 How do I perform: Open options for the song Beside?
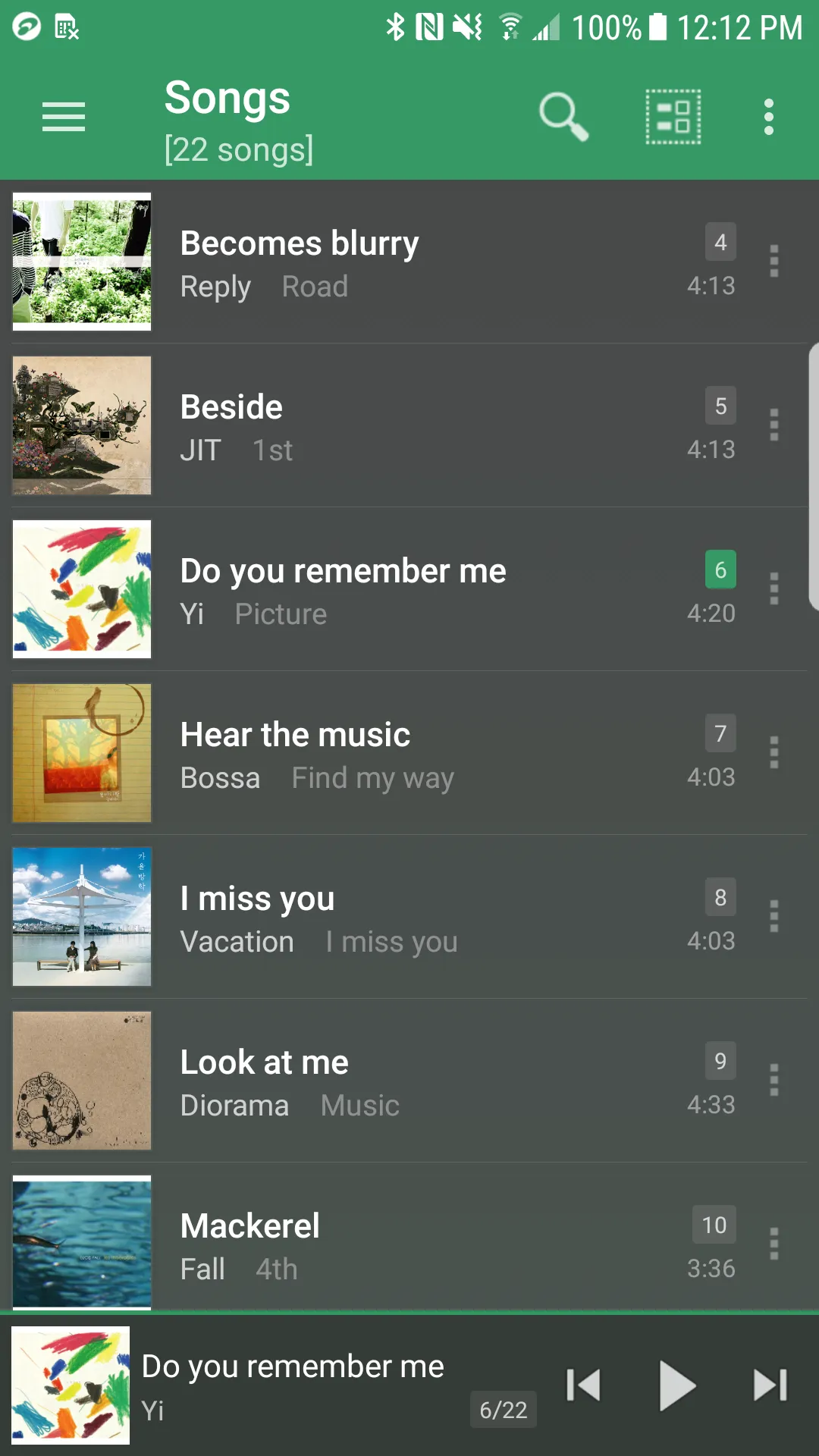pos(773,425)
